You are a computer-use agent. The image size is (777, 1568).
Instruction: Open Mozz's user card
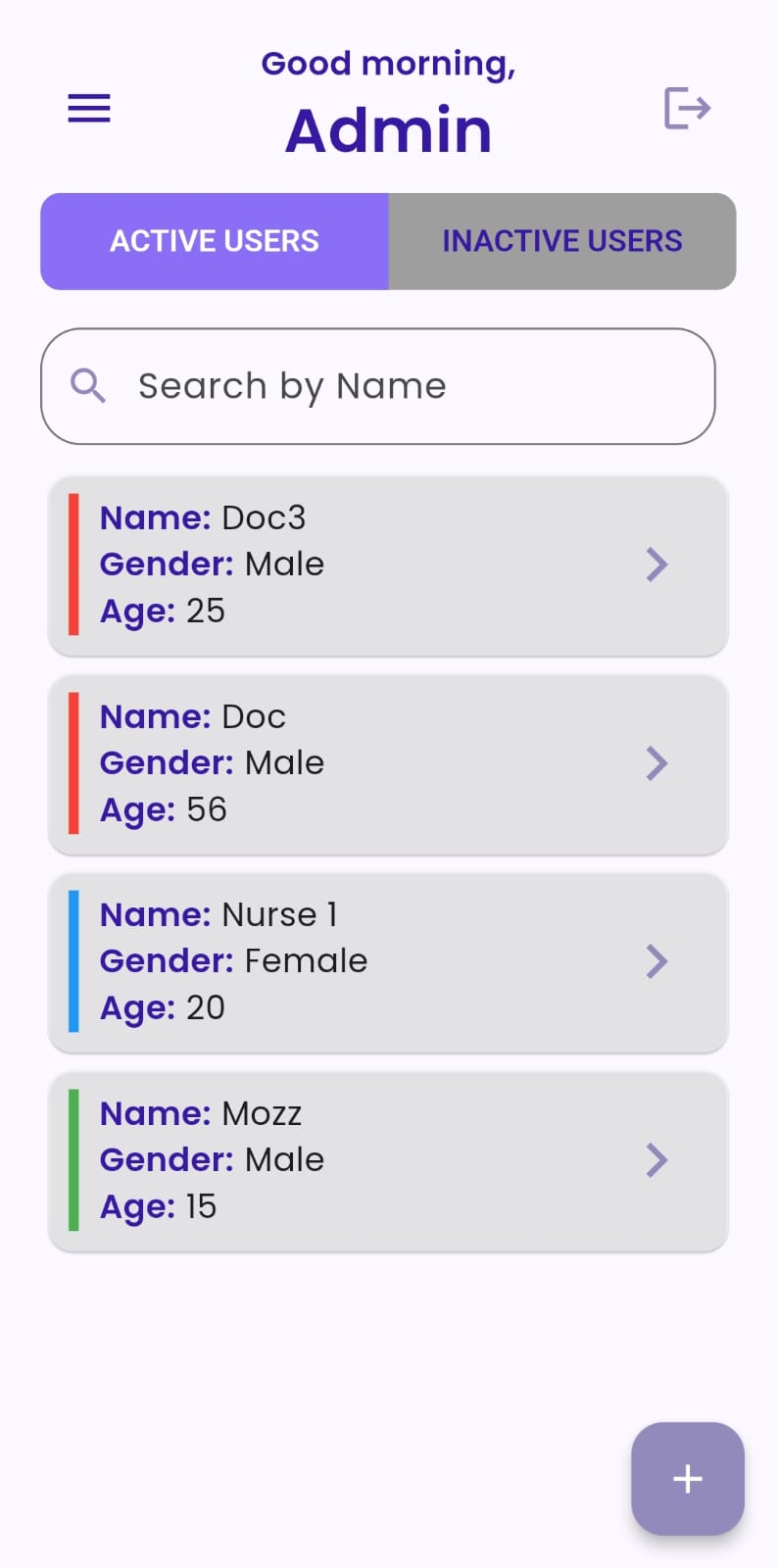click(x=388, y=1161)
